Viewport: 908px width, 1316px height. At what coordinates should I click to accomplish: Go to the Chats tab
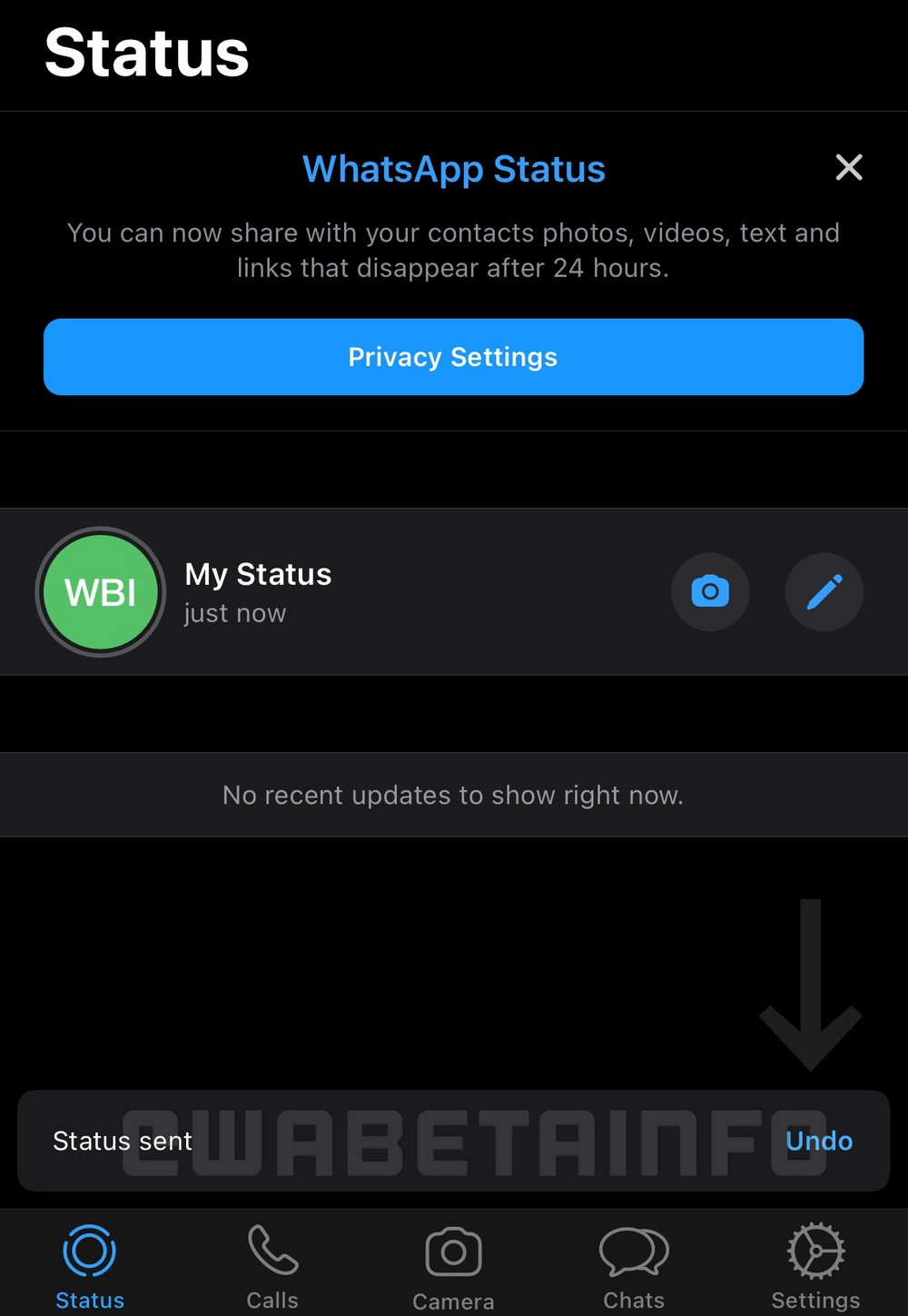[634, 1267]
